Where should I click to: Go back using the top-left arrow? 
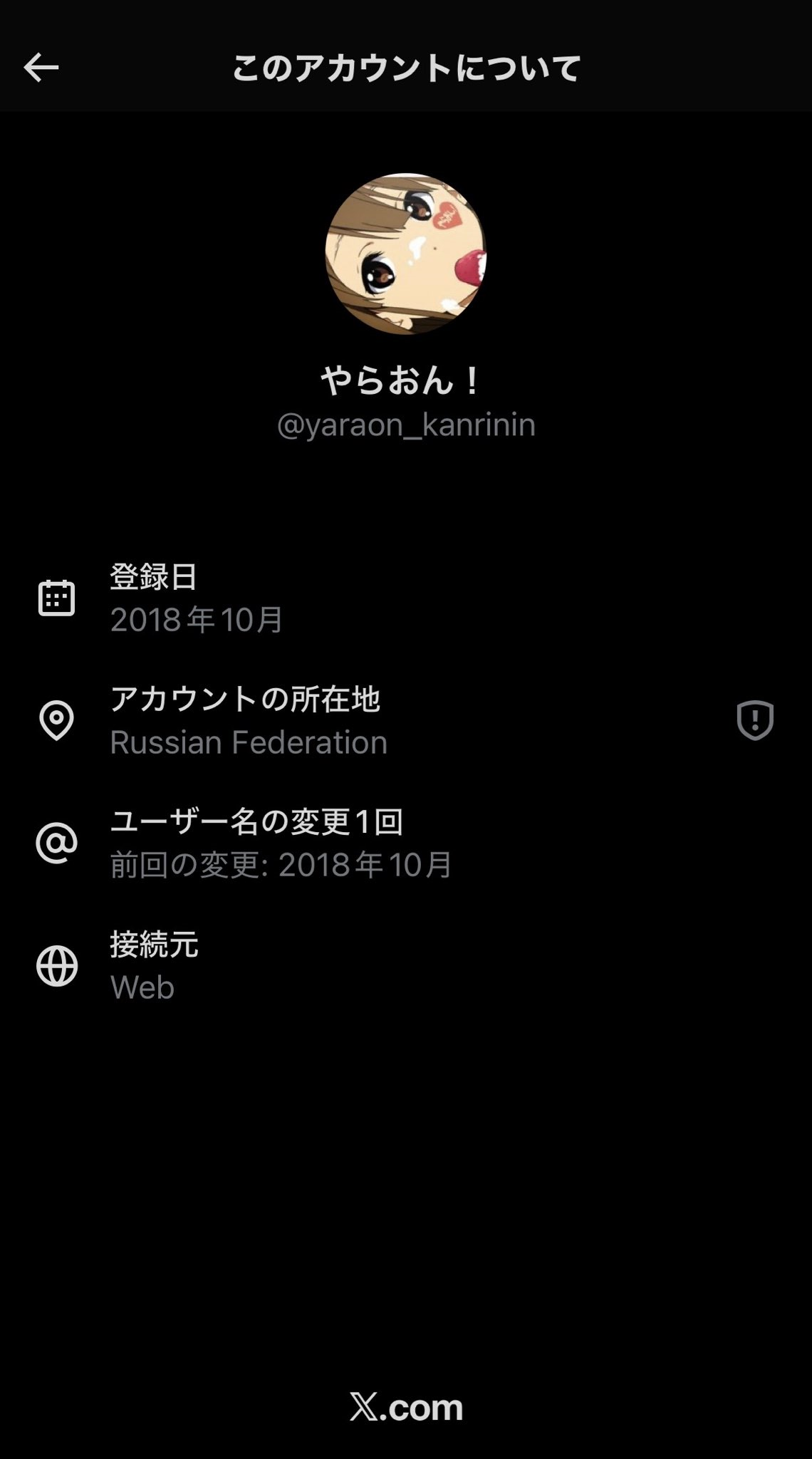point(41,68)
